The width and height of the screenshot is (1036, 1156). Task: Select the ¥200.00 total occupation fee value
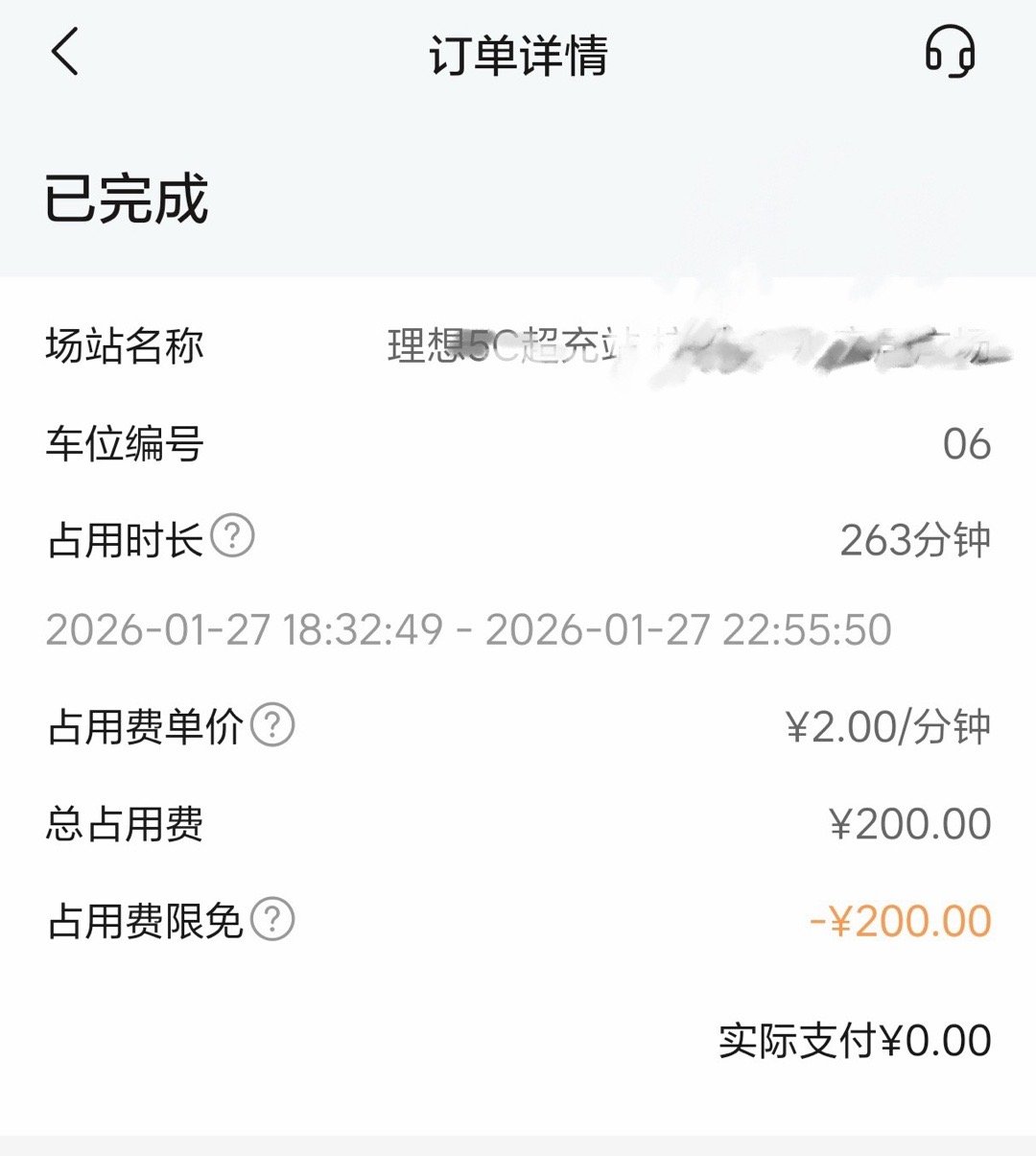click(907, 822)
